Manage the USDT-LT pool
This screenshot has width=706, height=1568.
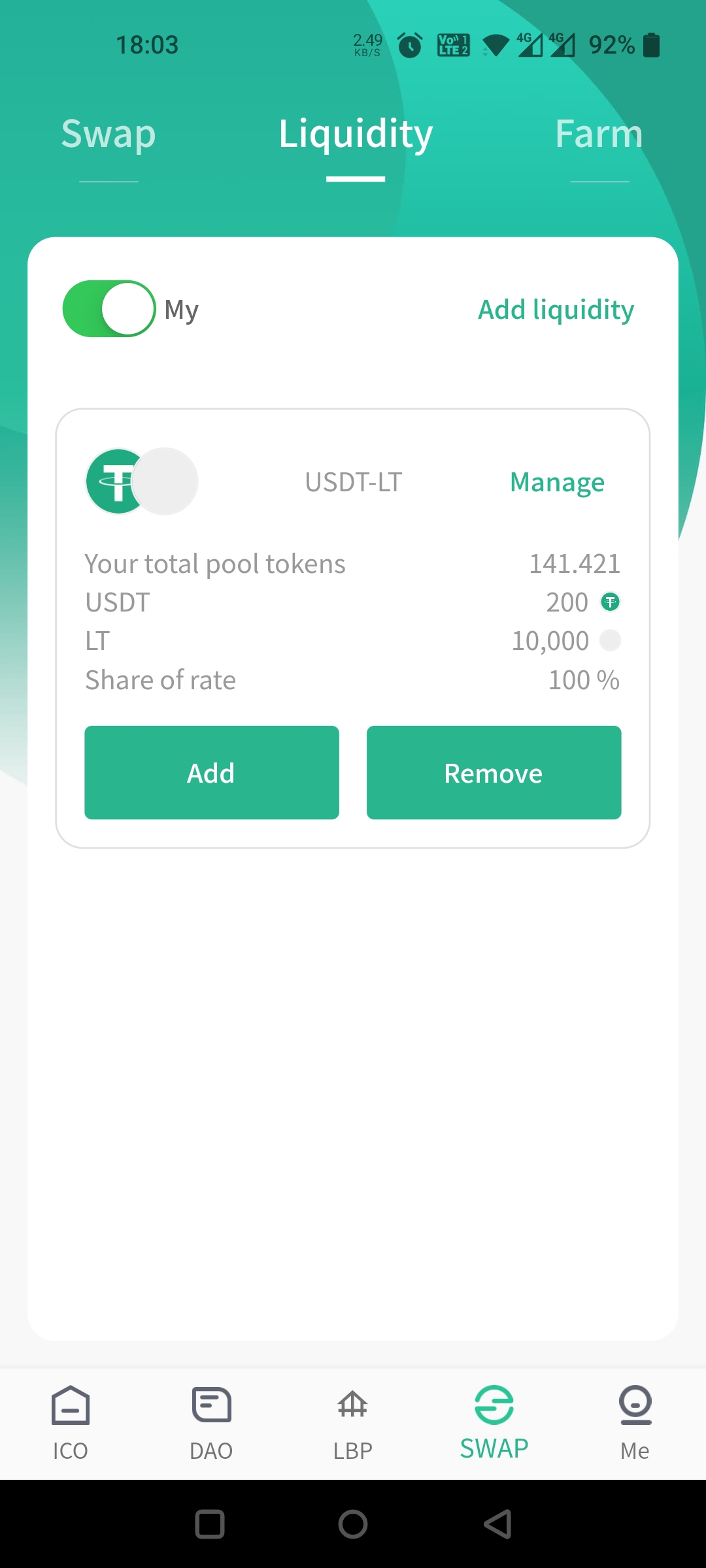click(x=557, y=482)
